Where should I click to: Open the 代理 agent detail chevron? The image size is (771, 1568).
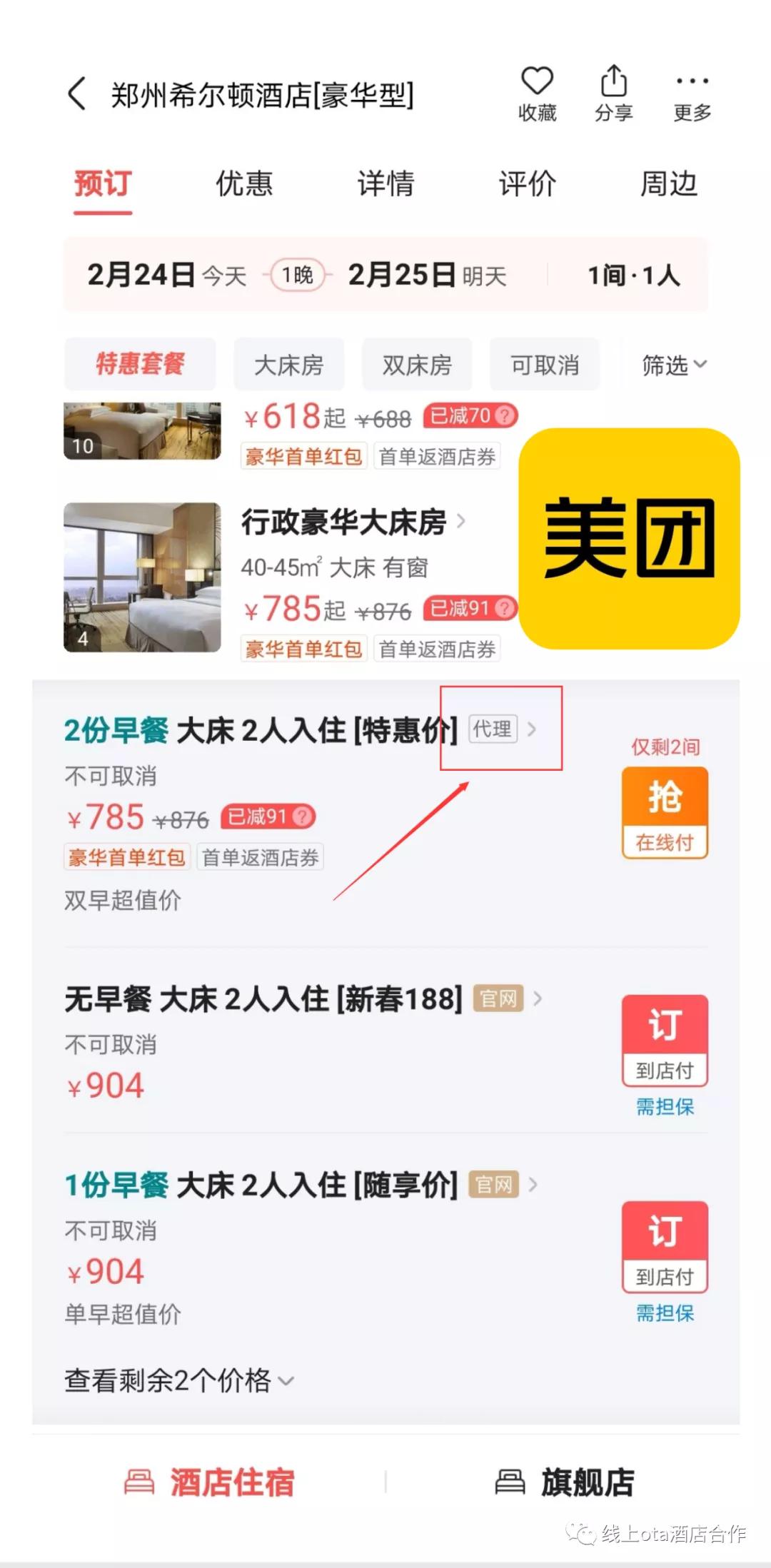point(533,729)
